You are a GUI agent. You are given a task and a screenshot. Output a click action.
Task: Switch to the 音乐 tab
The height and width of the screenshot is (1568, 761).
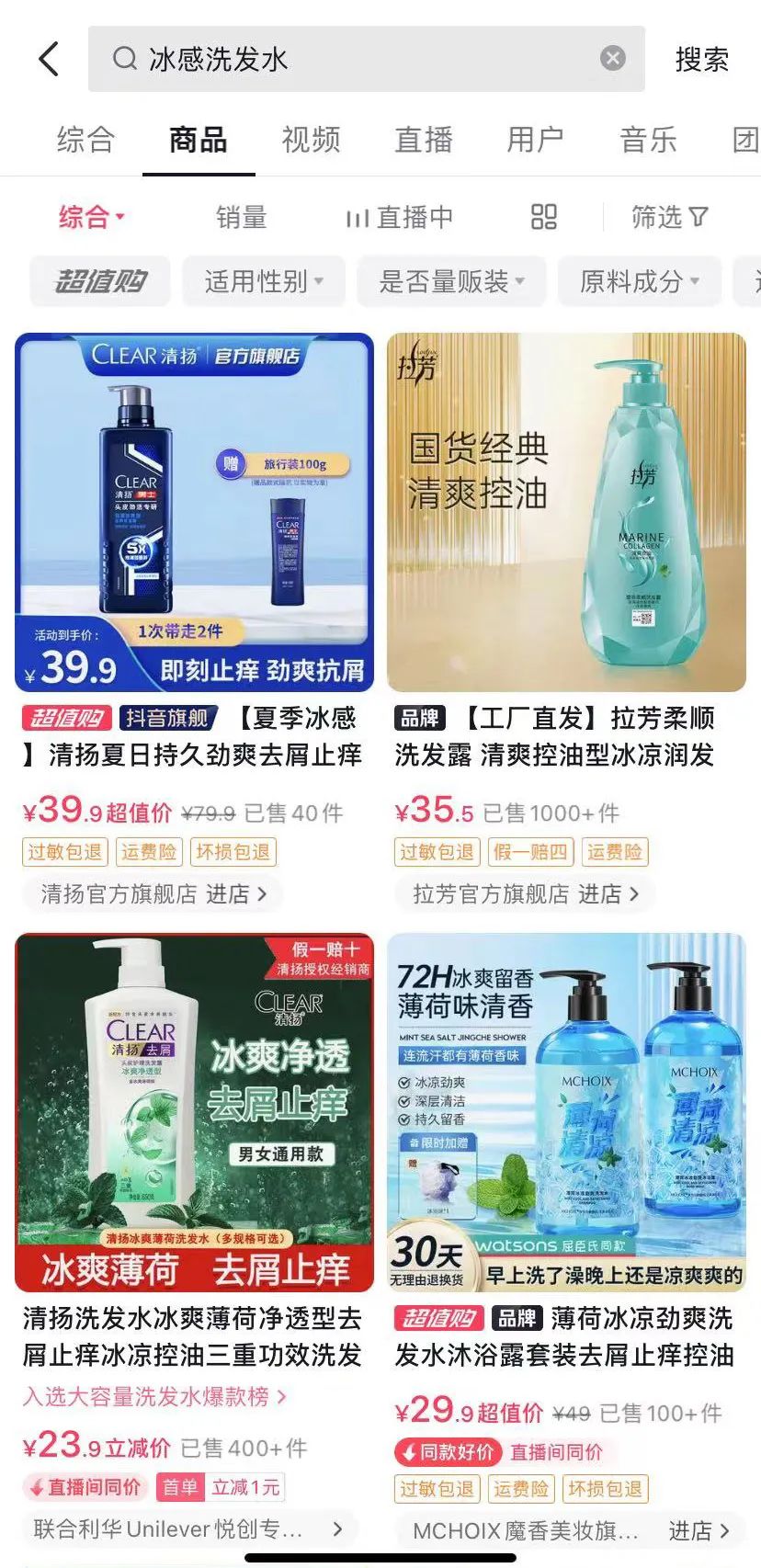[x=647, y=140]
